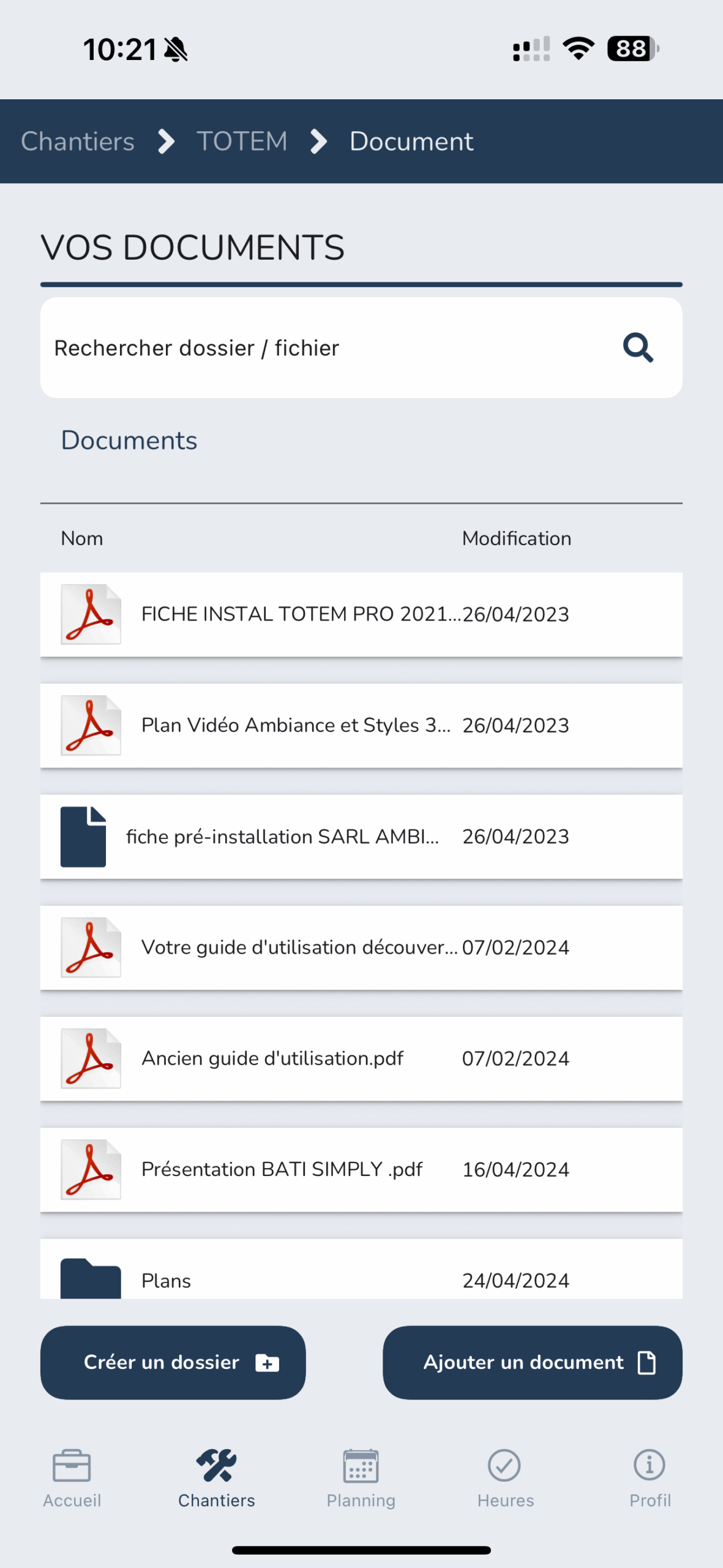Open the TOTEM breadcrumb link
Image resolution: width=723 pixels, height=1568 pixels.
pyautogui.click(x=242, y=141)
